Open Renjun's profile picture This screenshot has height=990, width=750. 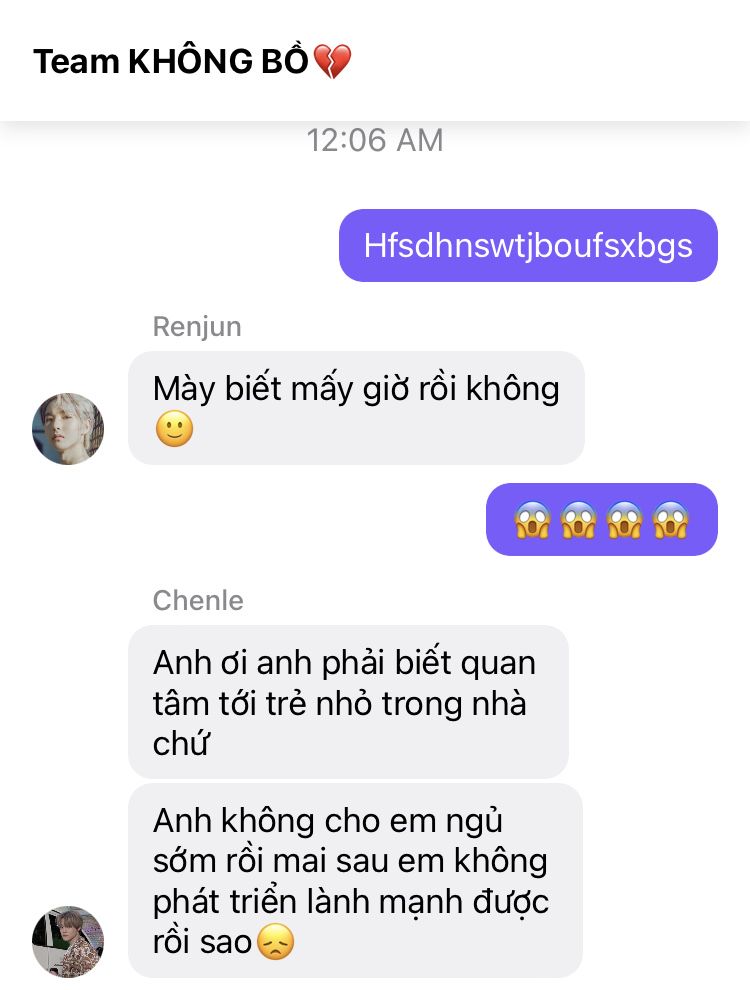pos(68,429)
